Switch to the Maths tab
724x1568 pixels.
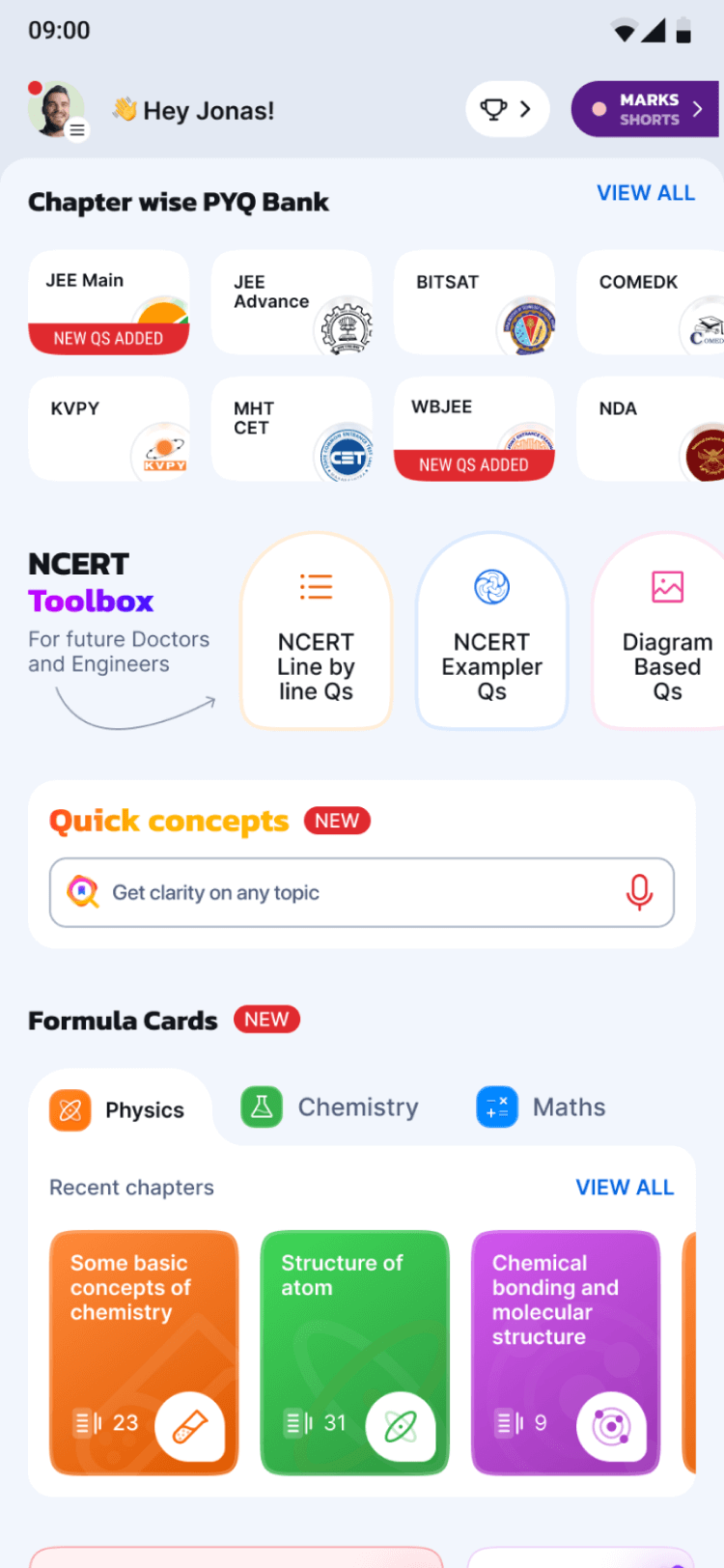pyautogui.click(x=541, y=1107)
